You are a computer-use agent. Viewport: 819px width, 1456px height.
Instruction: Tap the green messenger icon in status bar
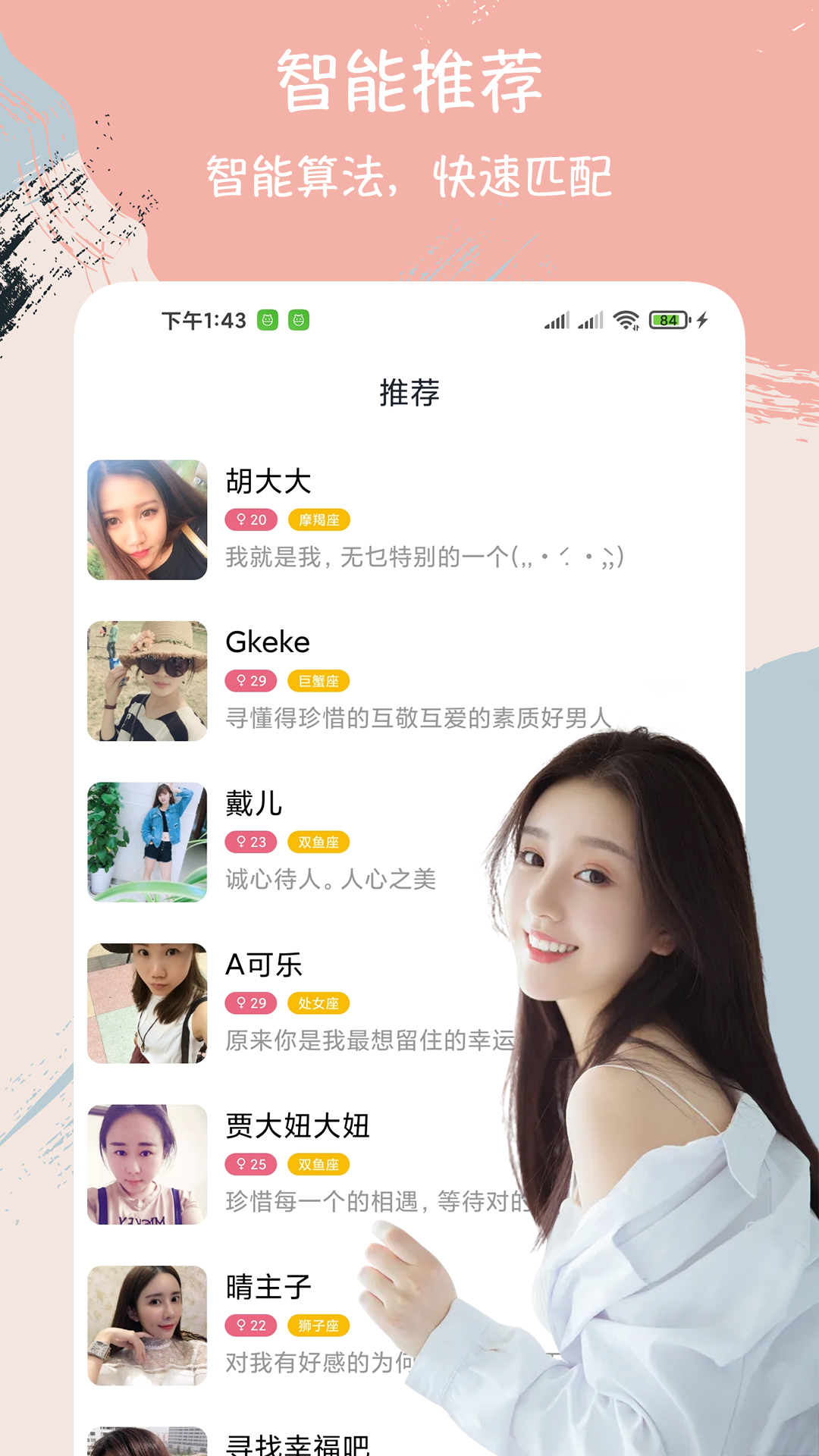pyautogui.click(x=268, y=322)
